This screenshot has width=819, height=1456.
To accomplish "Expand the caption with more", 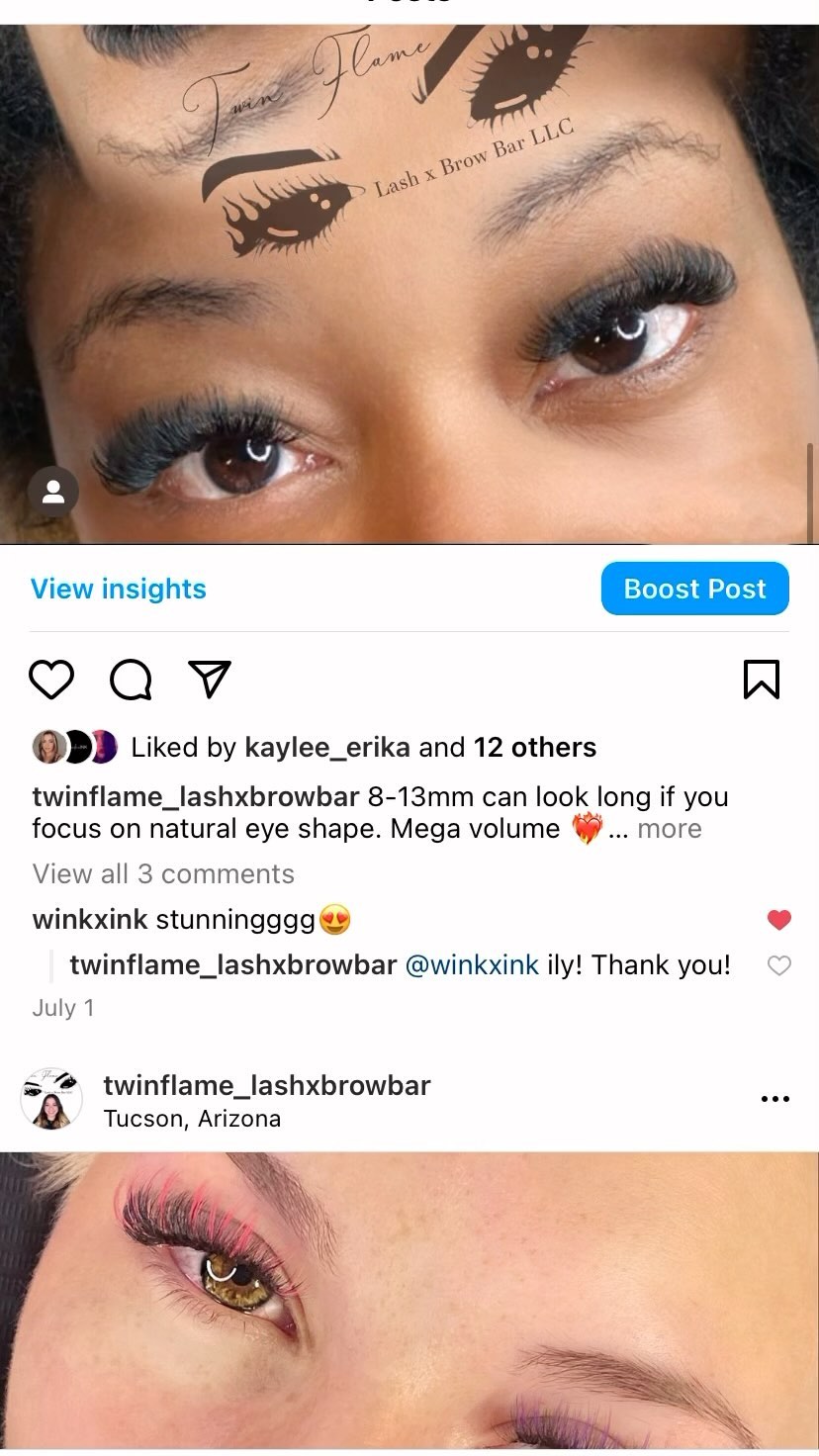I will pos(670,829).
